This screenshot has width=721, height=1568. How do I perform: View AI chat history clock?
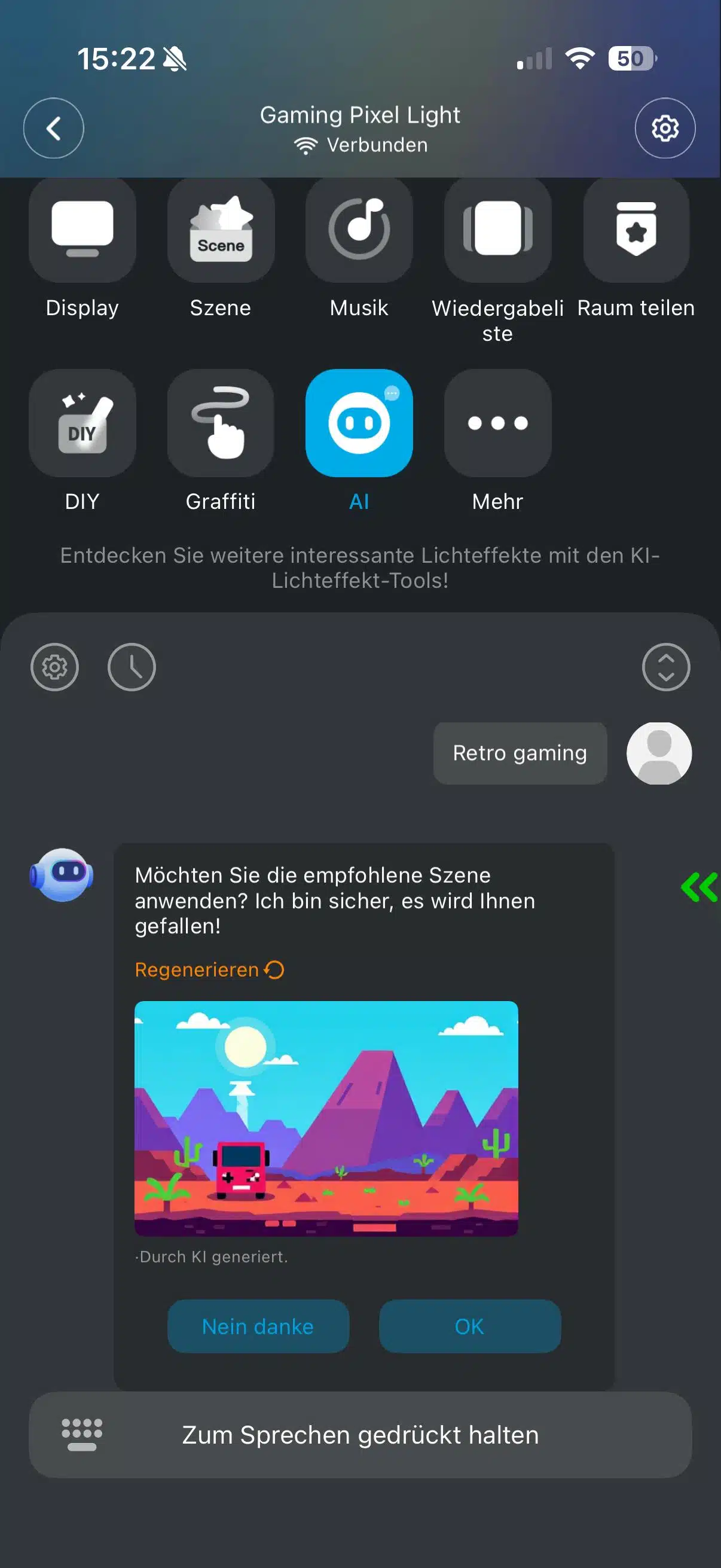pyautogui.click(x=132, y=667)
